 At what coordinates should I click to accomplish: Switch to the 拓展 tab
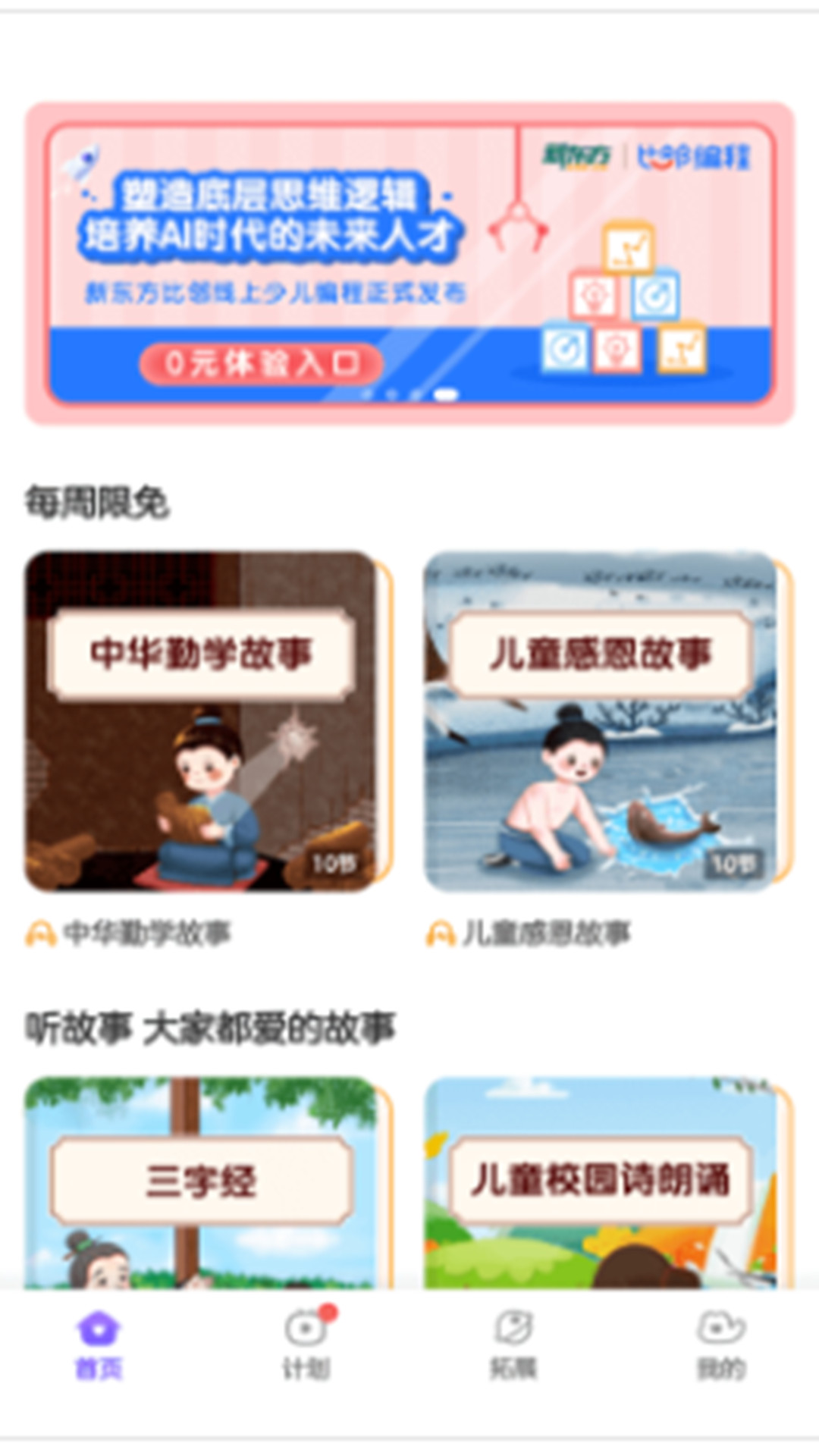513,1344
